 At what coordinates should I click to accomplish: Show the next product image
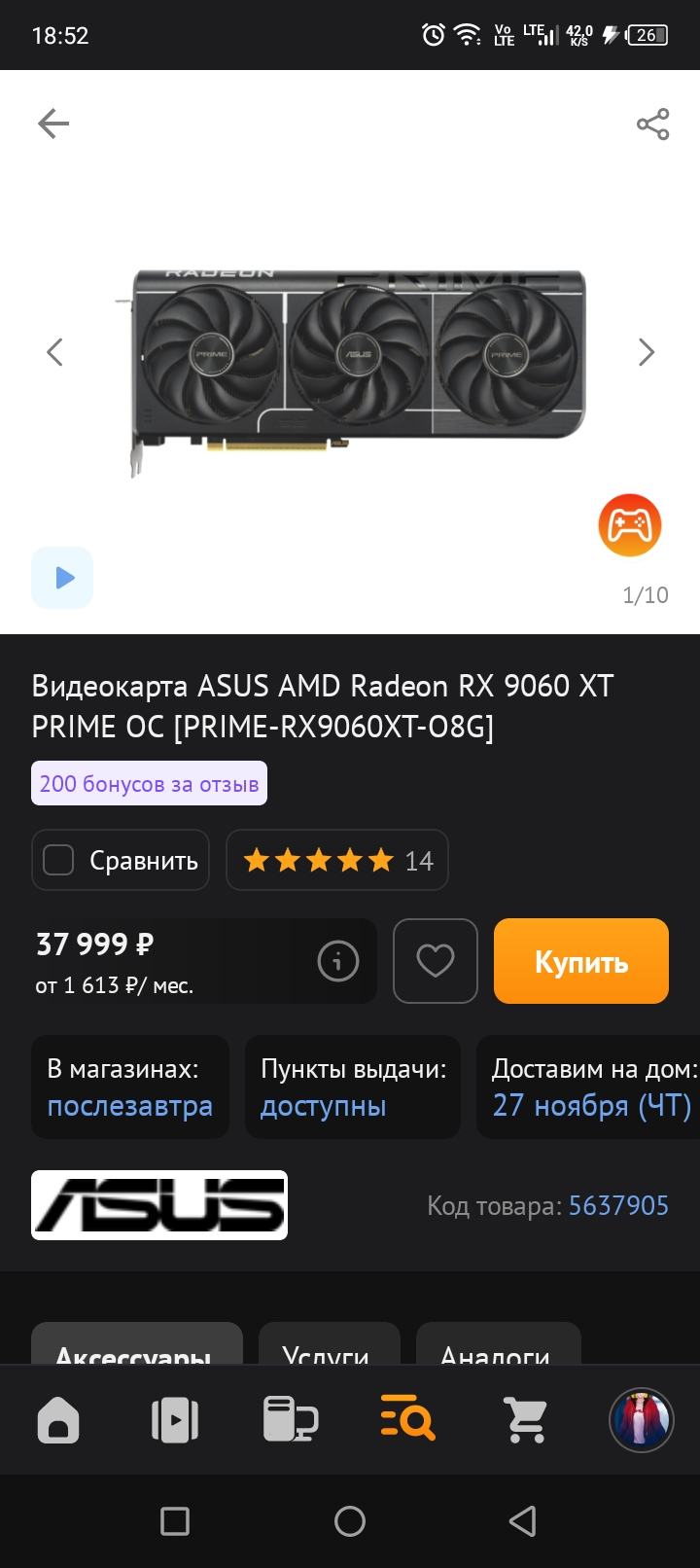pos(646,352)
